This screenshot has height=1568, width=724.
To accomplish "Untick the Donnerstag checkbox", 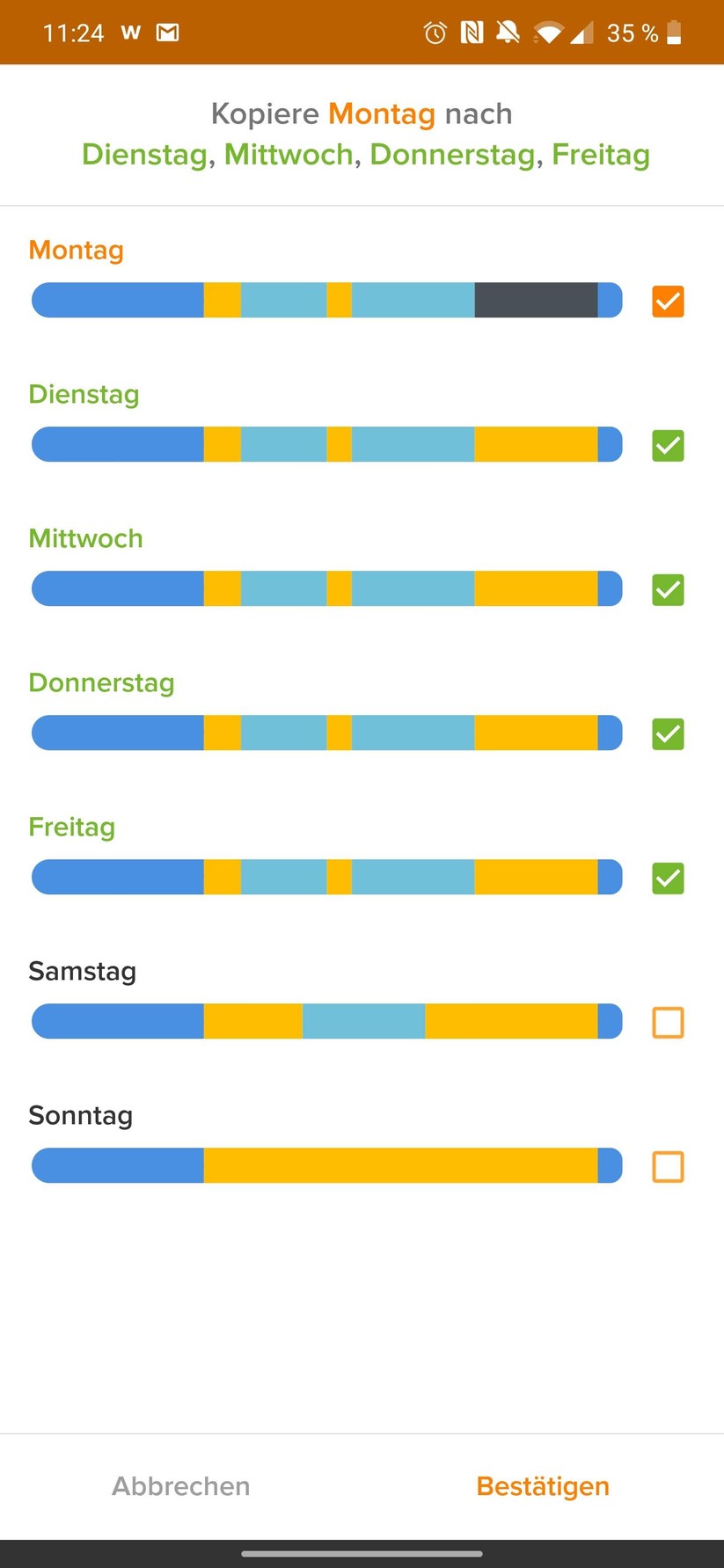I will 668,734.
